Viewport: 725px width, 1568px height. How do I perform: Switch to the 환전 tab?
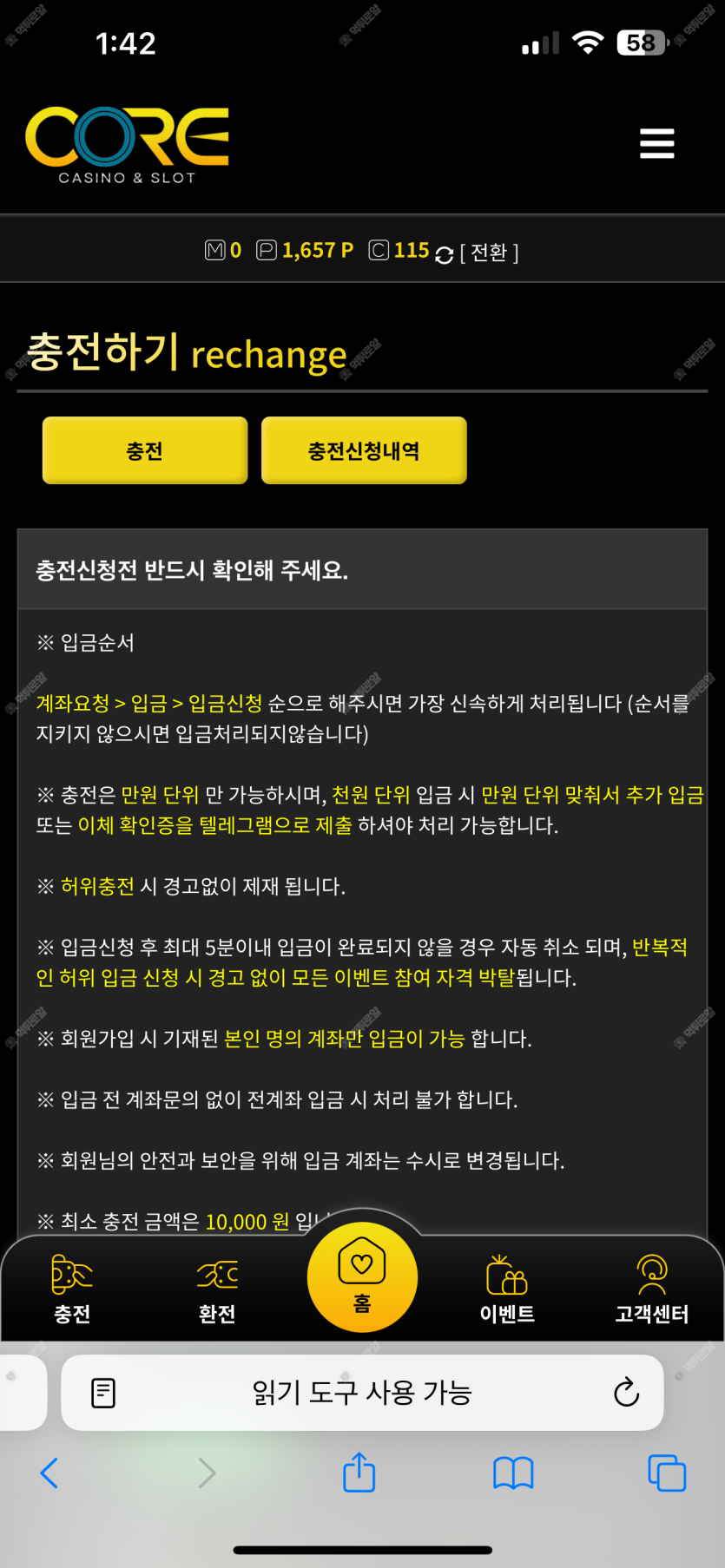217,1289
